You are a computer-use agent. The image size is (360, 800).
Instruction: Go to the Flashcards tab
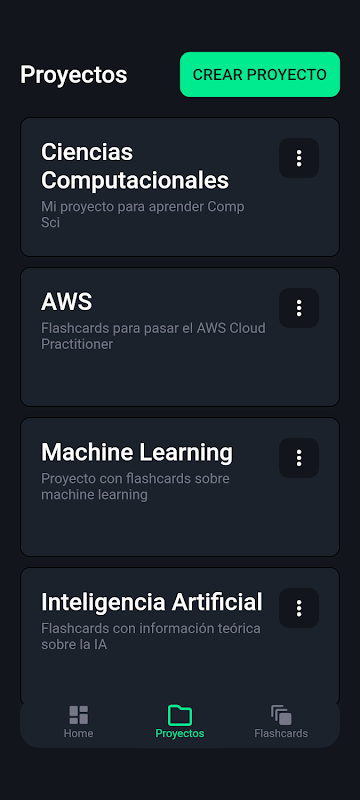pos(281,722)
